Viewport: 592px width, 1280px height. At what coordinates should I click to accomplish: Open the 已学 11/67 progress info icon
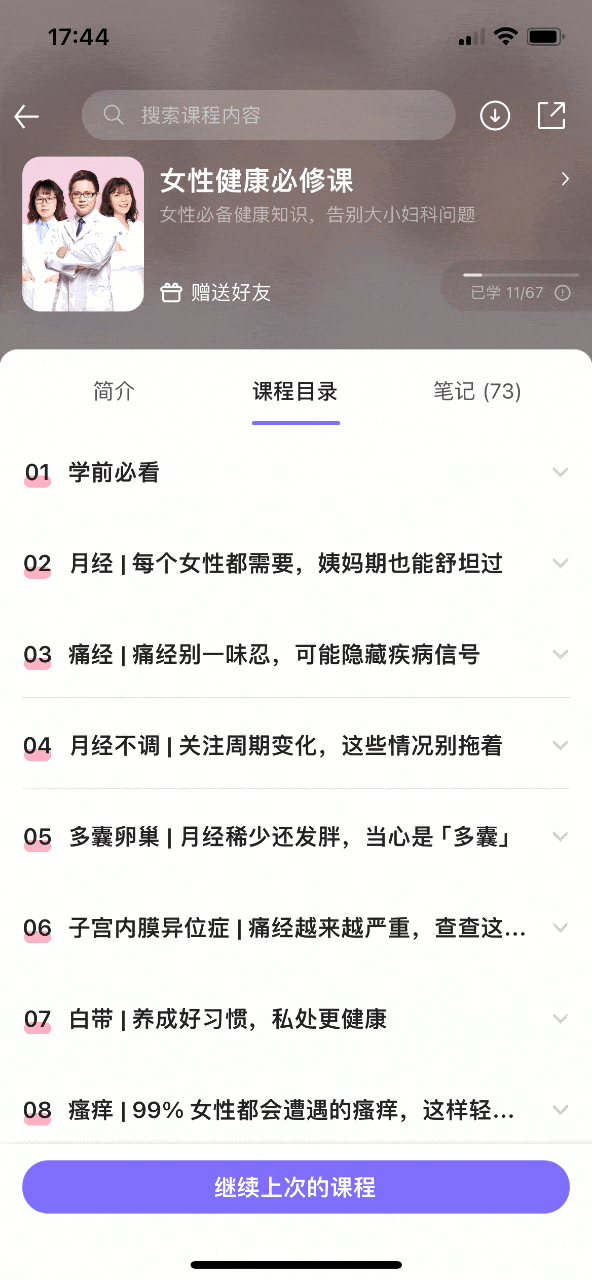563,293
